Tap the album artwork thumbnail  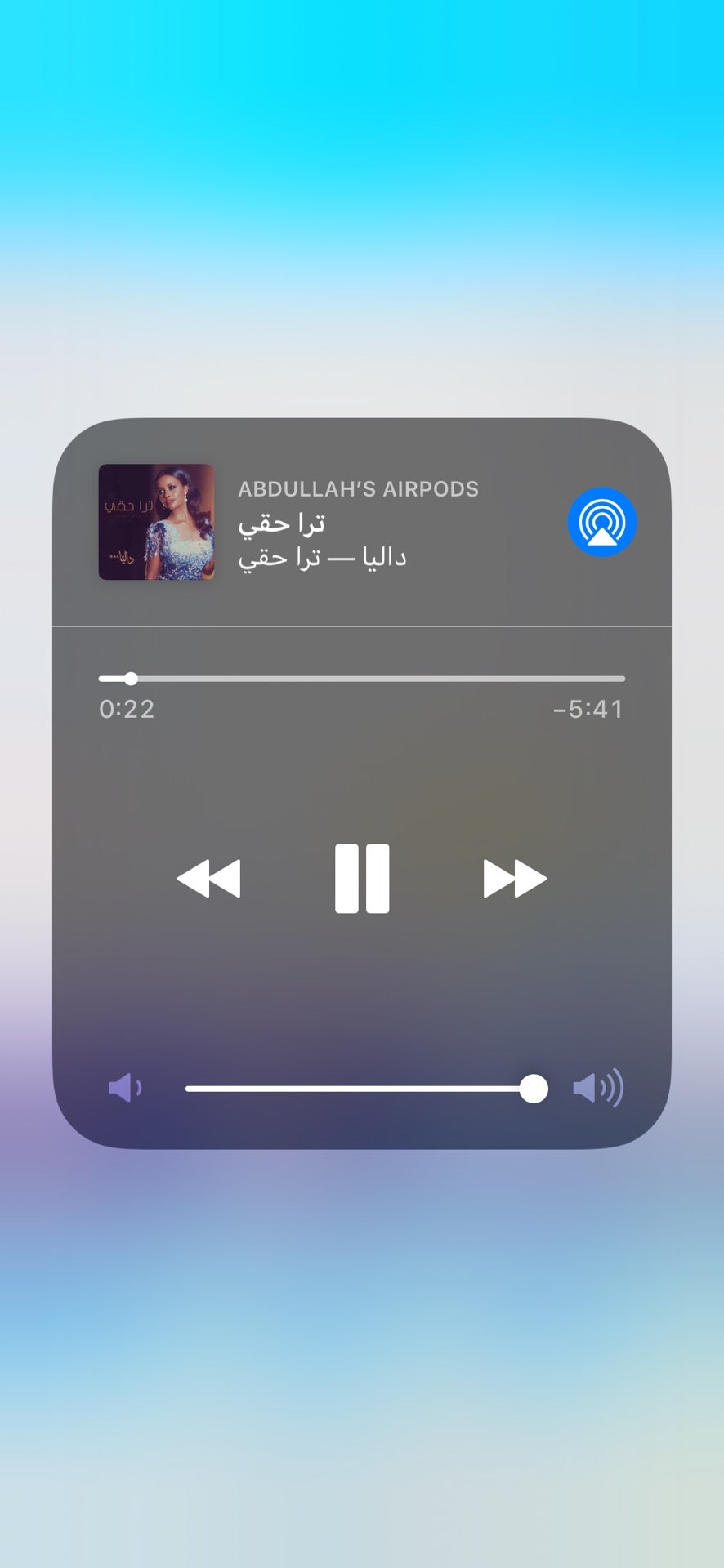tap(157, 522)
